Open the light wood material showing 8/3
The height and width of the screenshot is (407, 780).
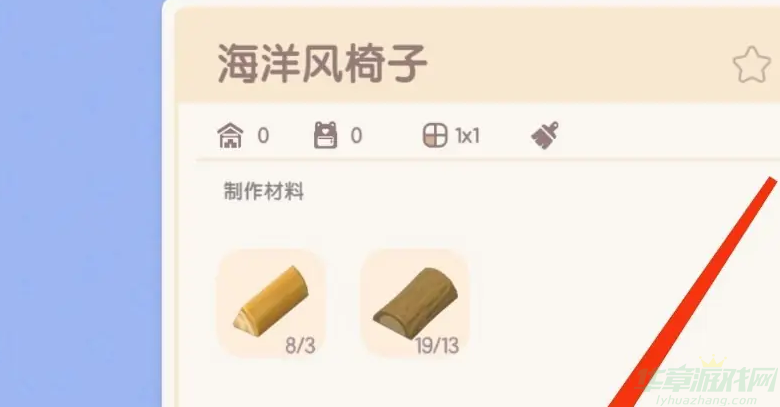tap(271, 303)
